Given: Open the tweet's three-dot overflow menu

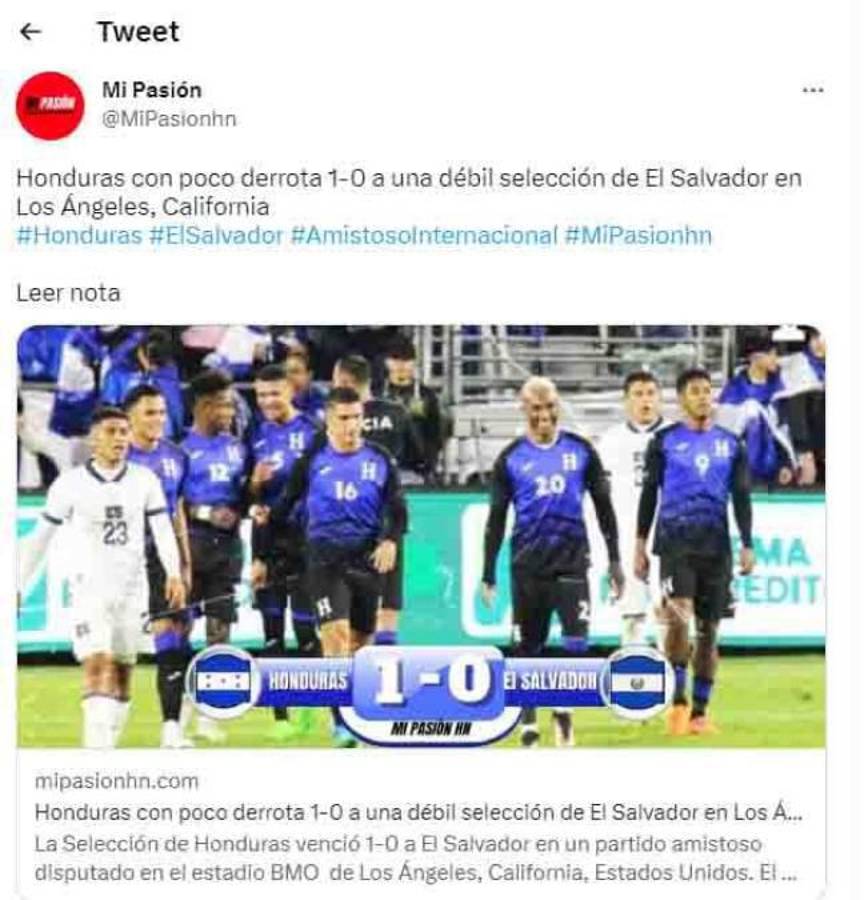Looking at the screenshot, I should point(813,91).
